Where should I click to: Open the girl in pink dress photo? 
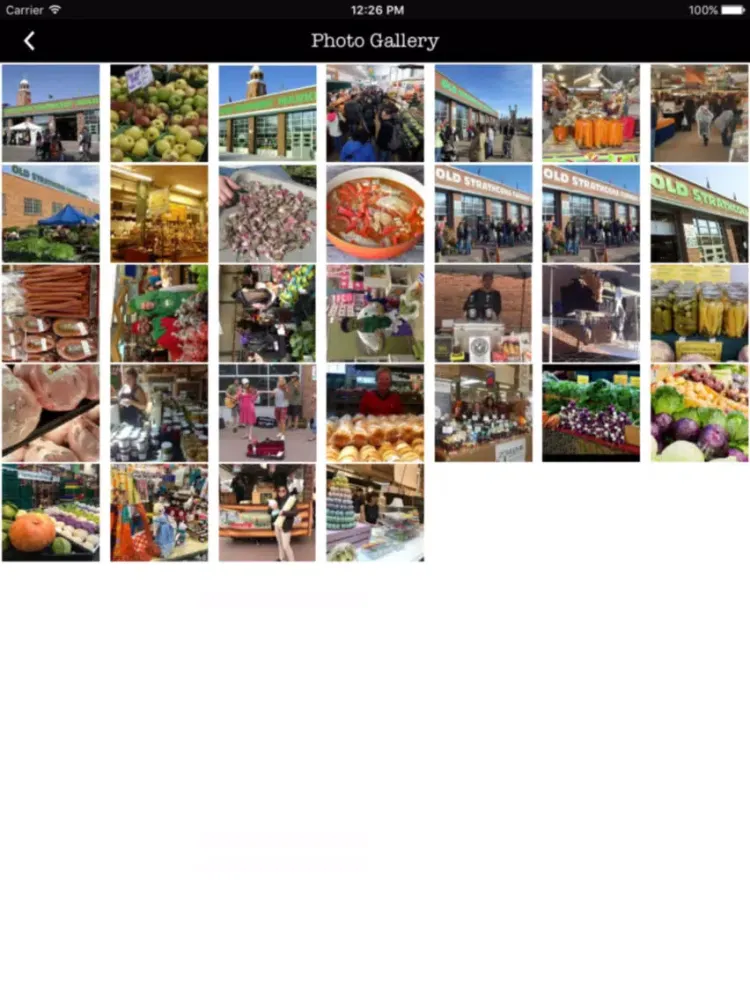click(x=267, y=412)
